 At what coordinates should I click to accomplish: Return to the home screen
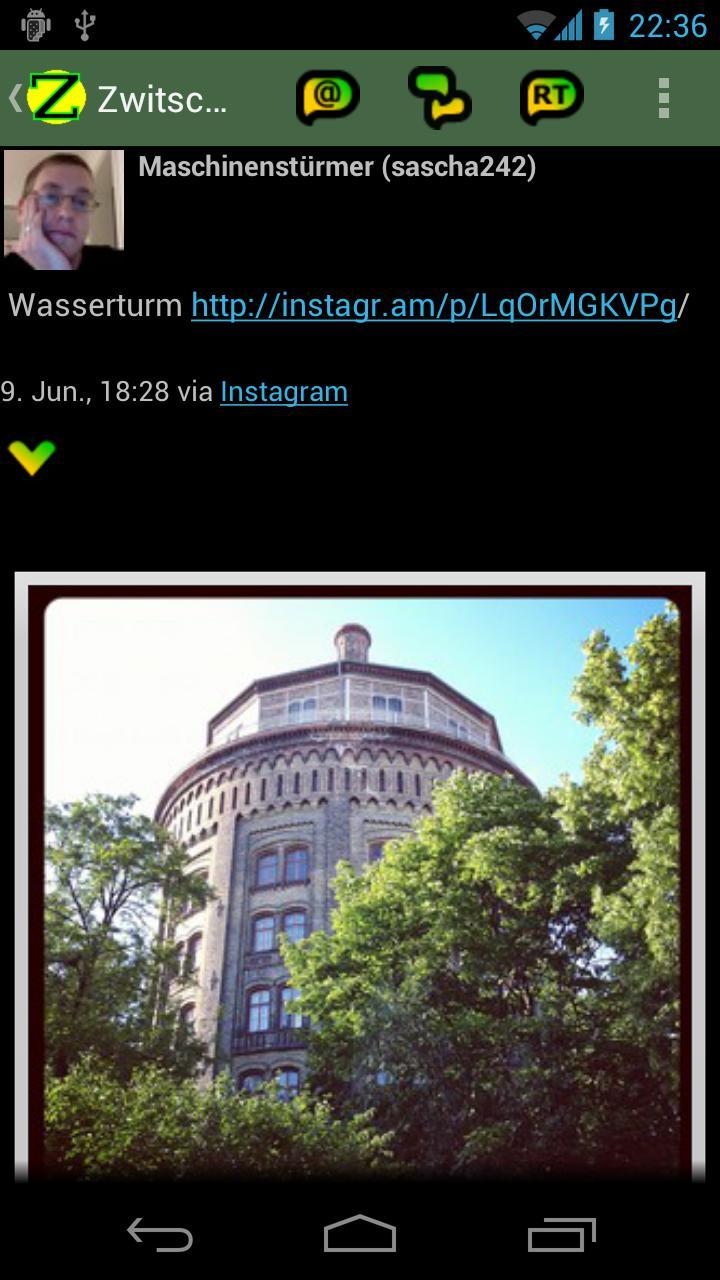click(360, 1235)
